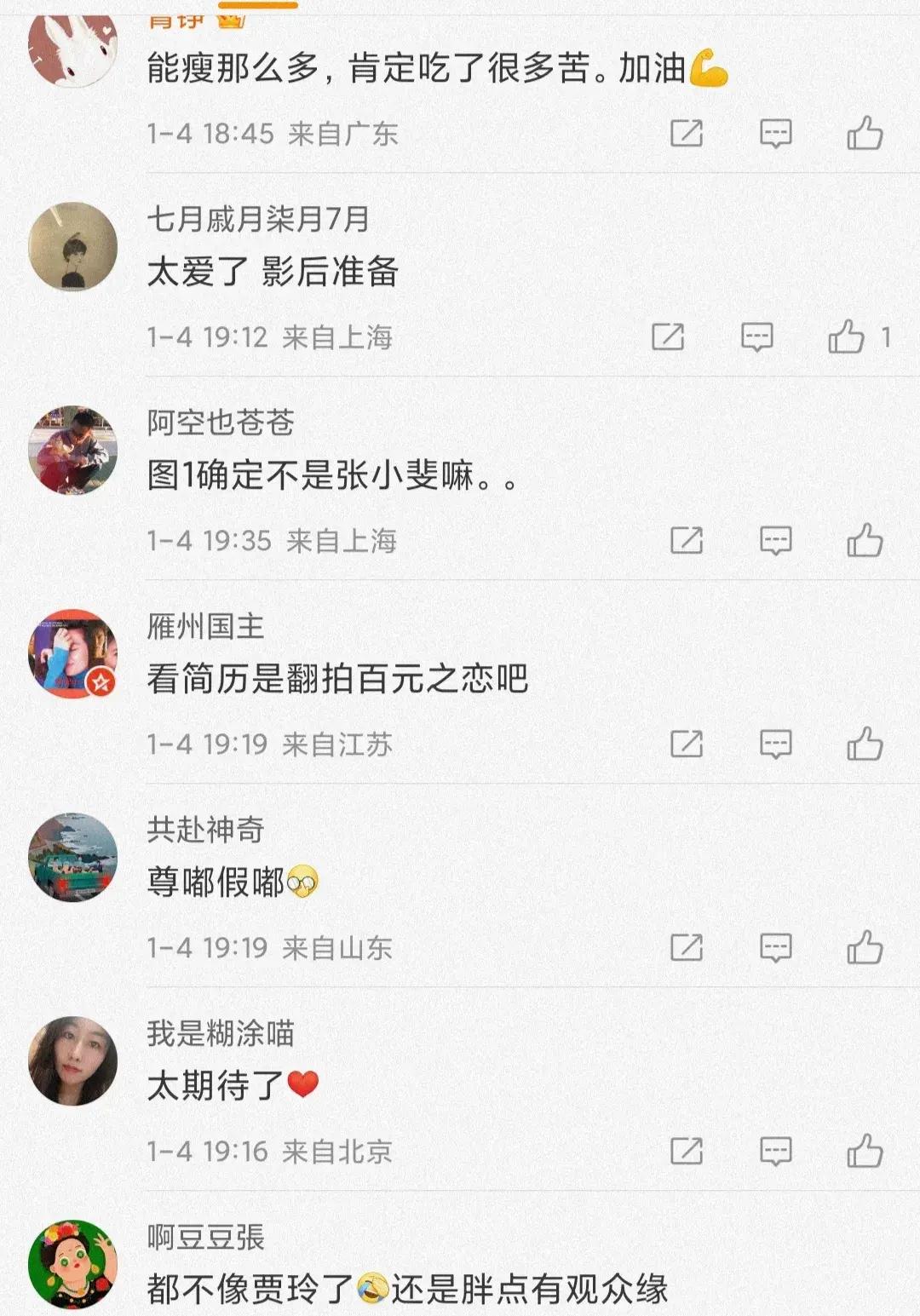Open 七月戚月柒月7月's profile avatar

[73, 246]
